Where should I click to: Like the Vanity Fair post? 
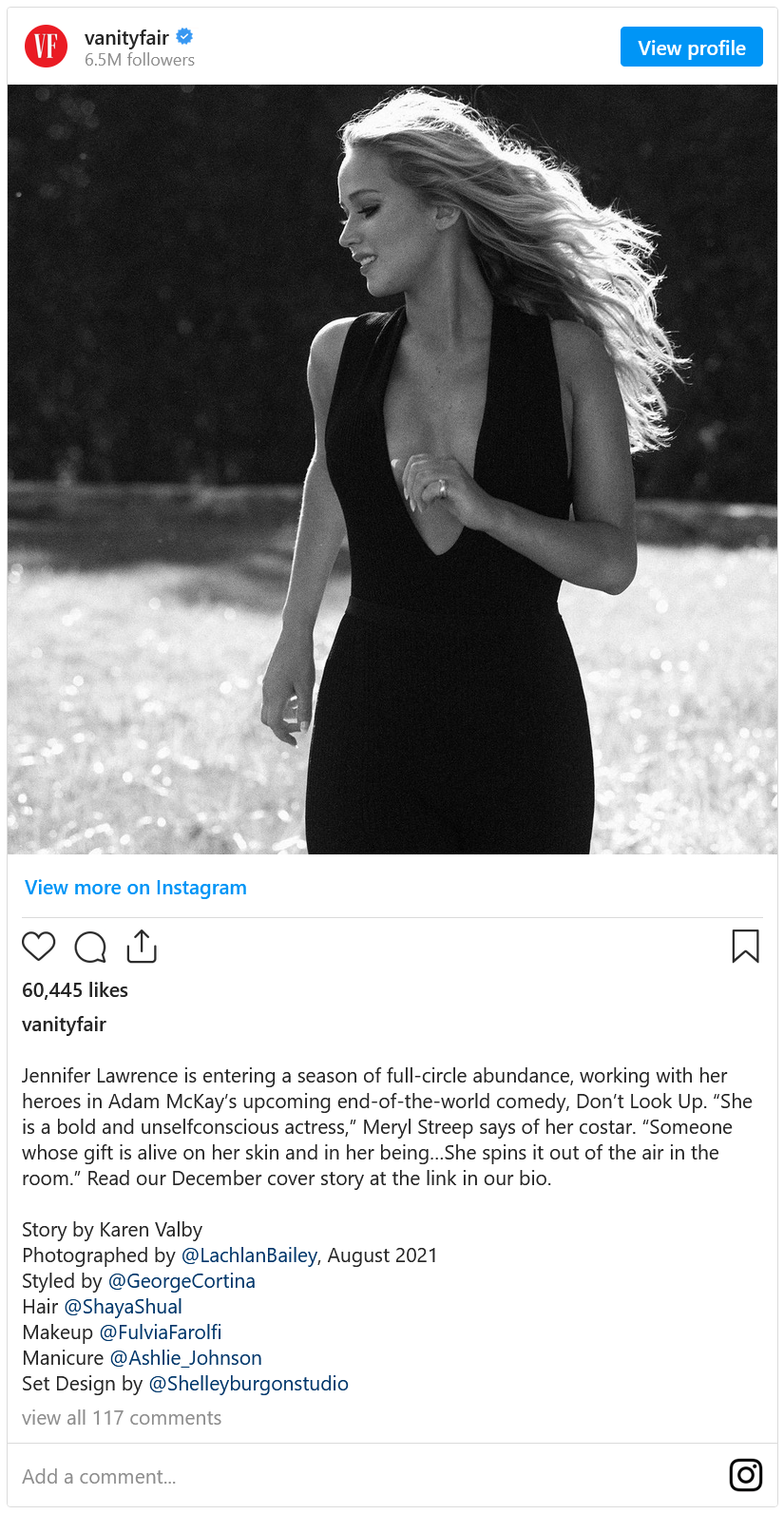pos(39,947)
